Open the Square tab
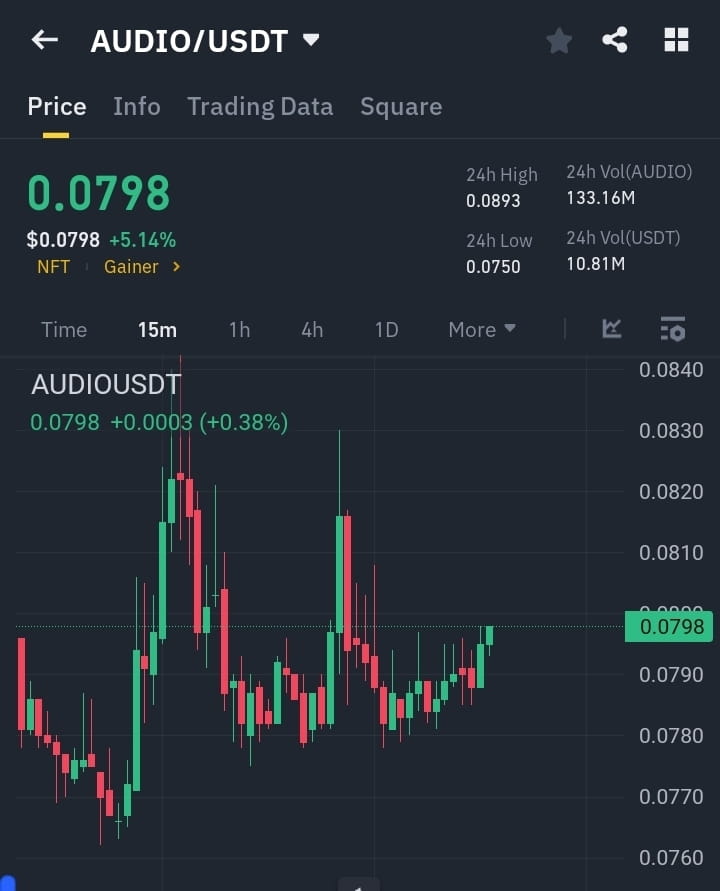The width and height of the screenshot is (720, 891). pos(400,106)
